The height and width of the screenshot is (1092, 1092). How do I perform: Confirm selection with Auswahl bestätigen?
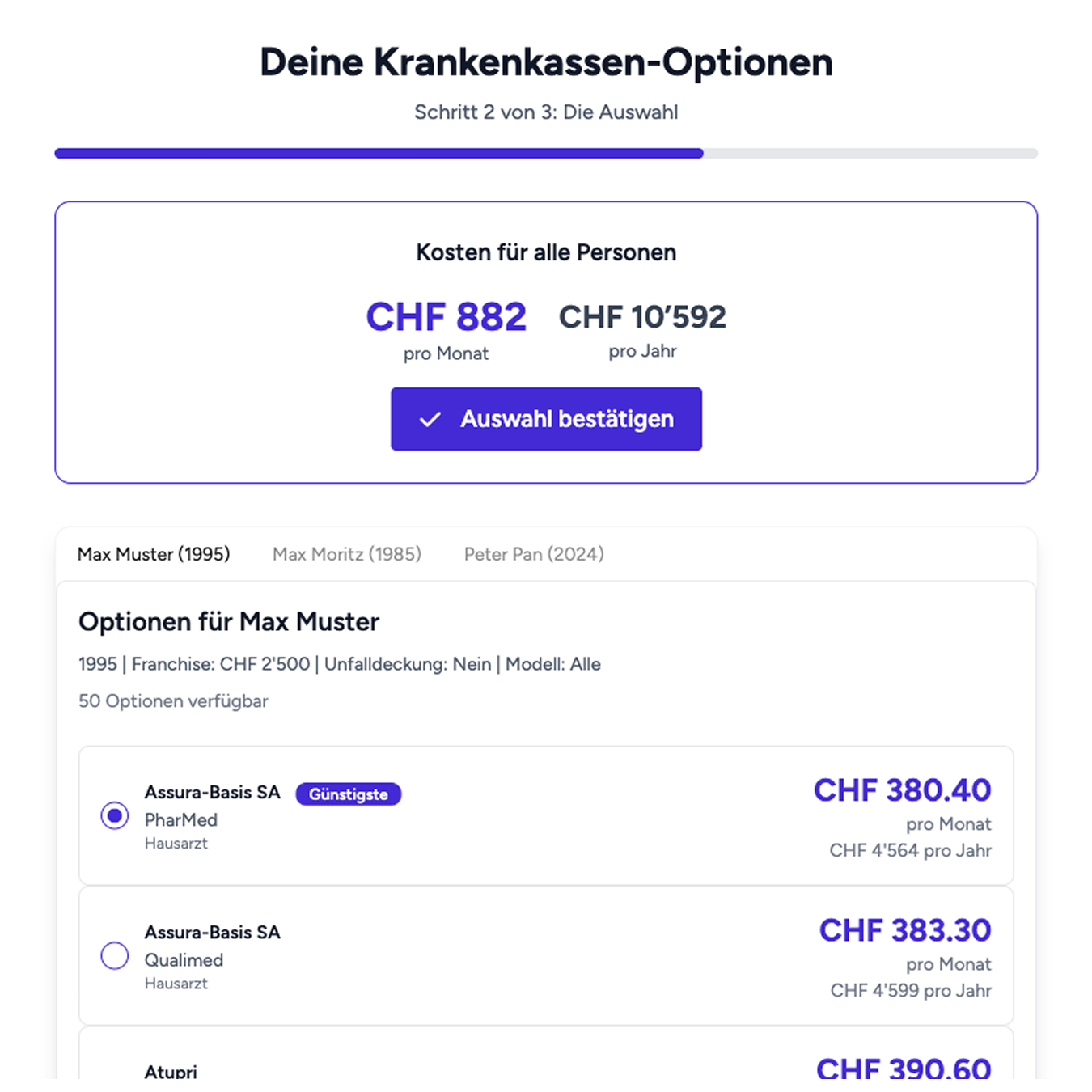coord(546,419)
